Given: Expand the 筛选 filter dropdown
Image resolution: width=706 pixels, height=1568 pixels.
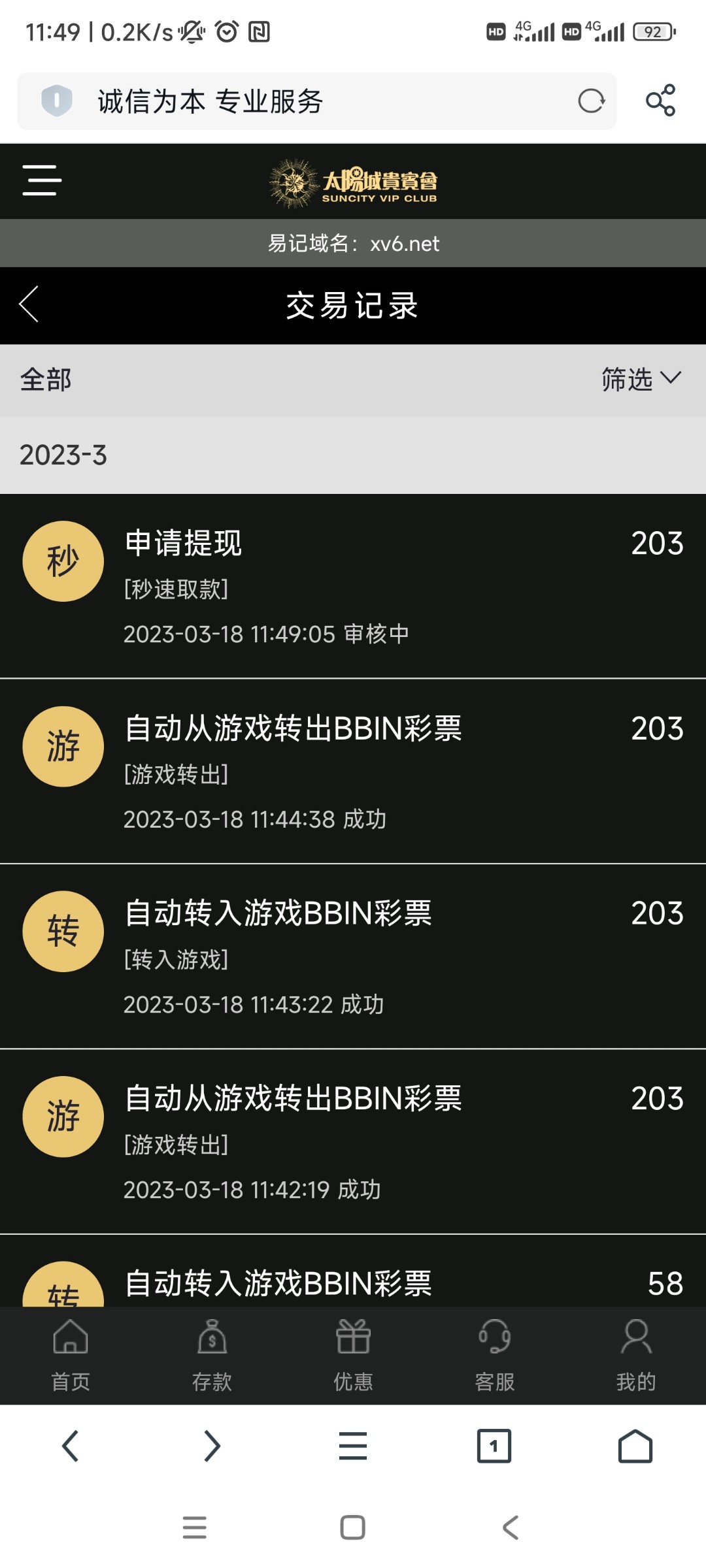Looking at the screenshot, I should point(639,380).
